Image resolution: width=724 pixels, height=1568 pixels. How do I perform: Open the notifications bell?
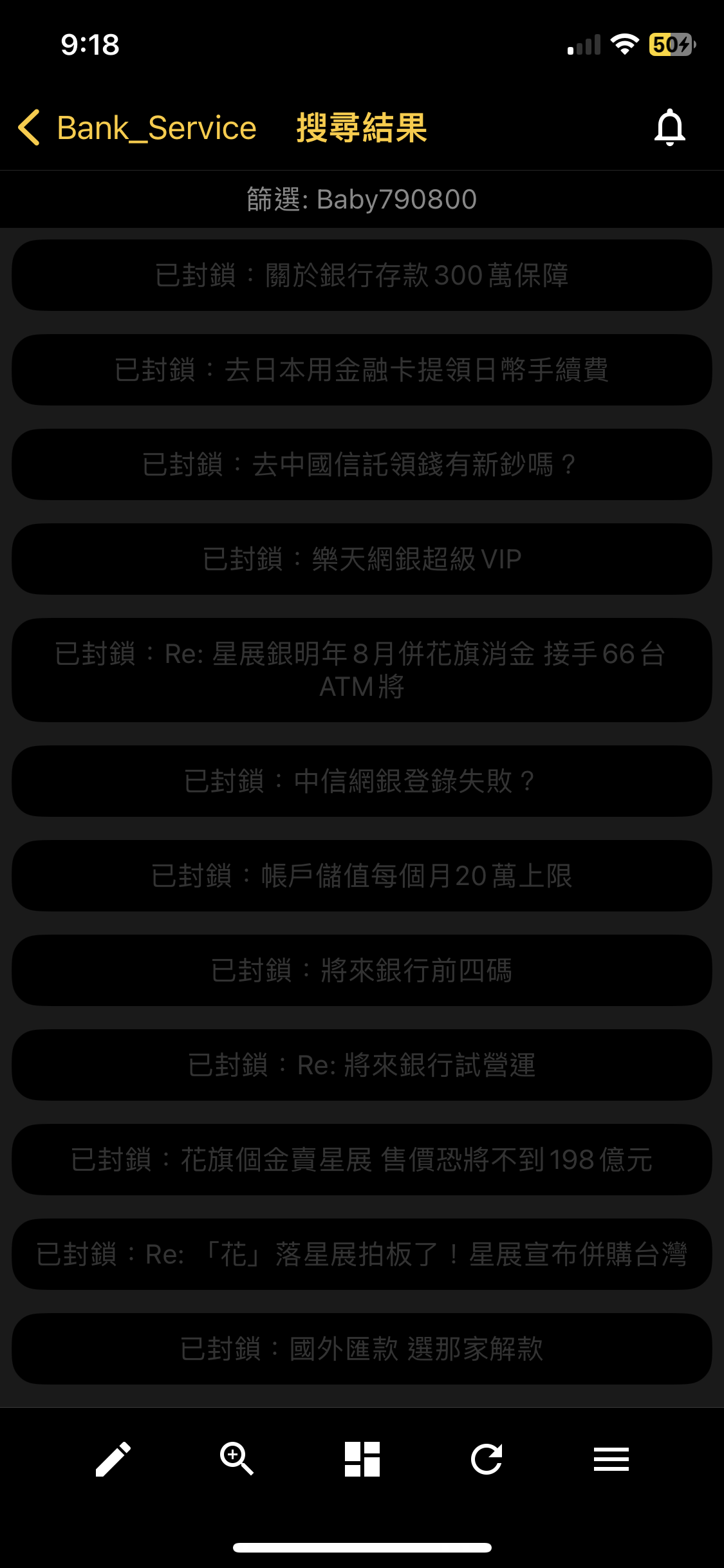[669, 127]
